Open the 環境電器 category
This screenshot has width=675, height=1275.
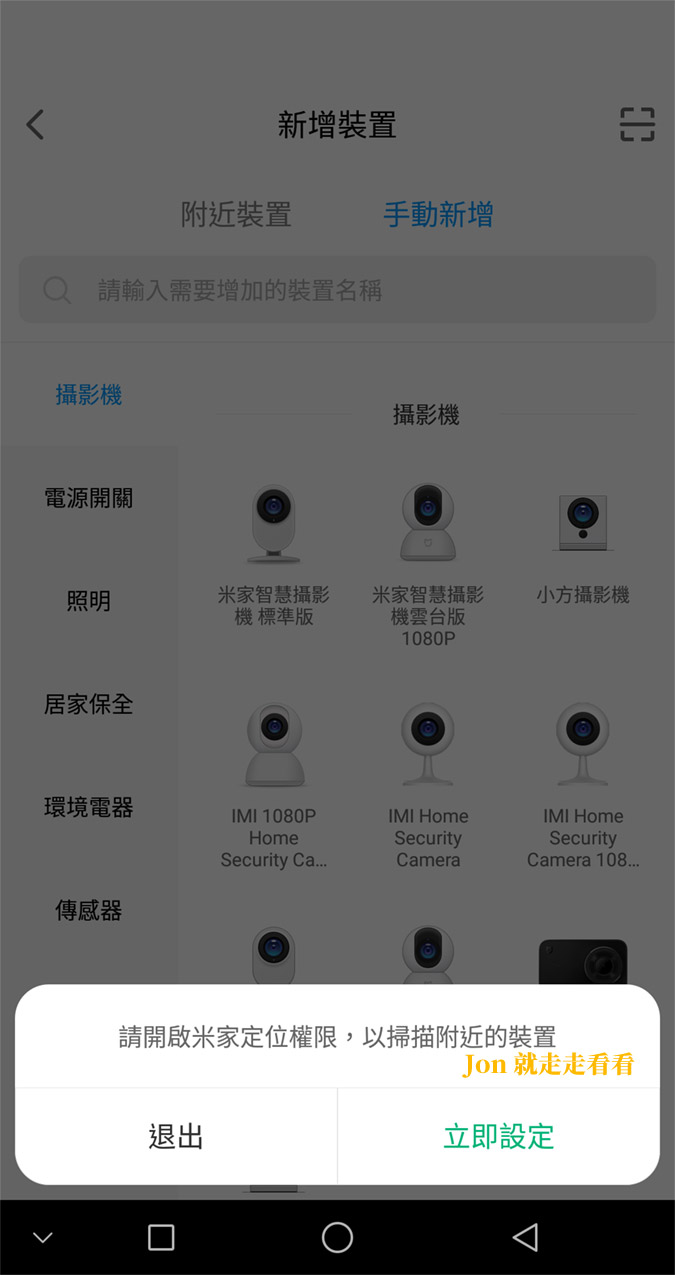(89, 807)
